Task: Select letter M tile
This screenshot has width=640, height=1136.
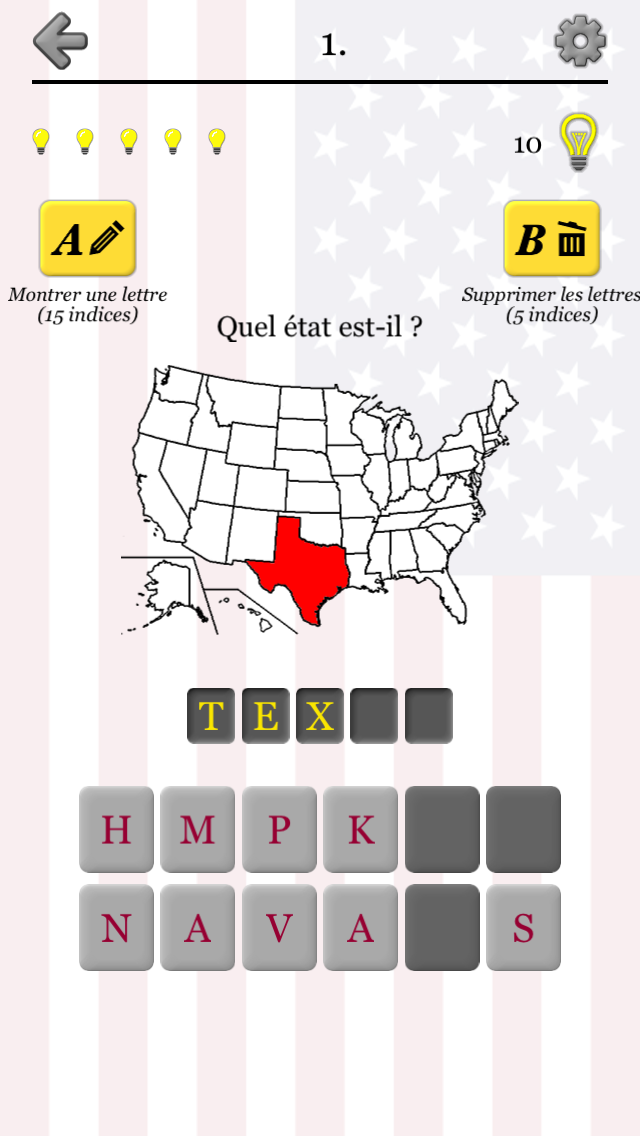Action: (198, 829)
